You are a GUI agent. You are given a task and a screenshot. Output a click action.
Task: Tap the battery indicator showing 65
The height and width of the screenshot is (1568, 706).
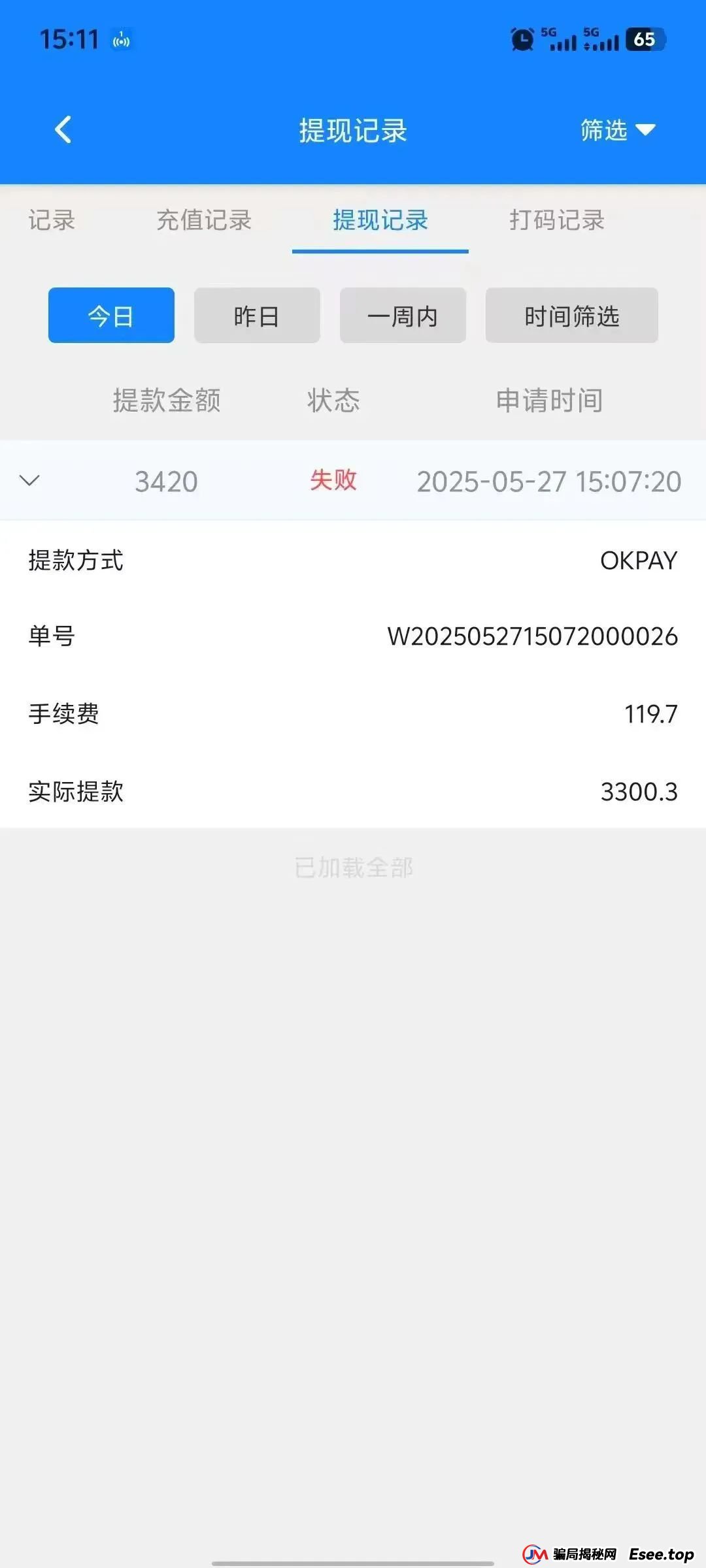click(x=643, y=39)
